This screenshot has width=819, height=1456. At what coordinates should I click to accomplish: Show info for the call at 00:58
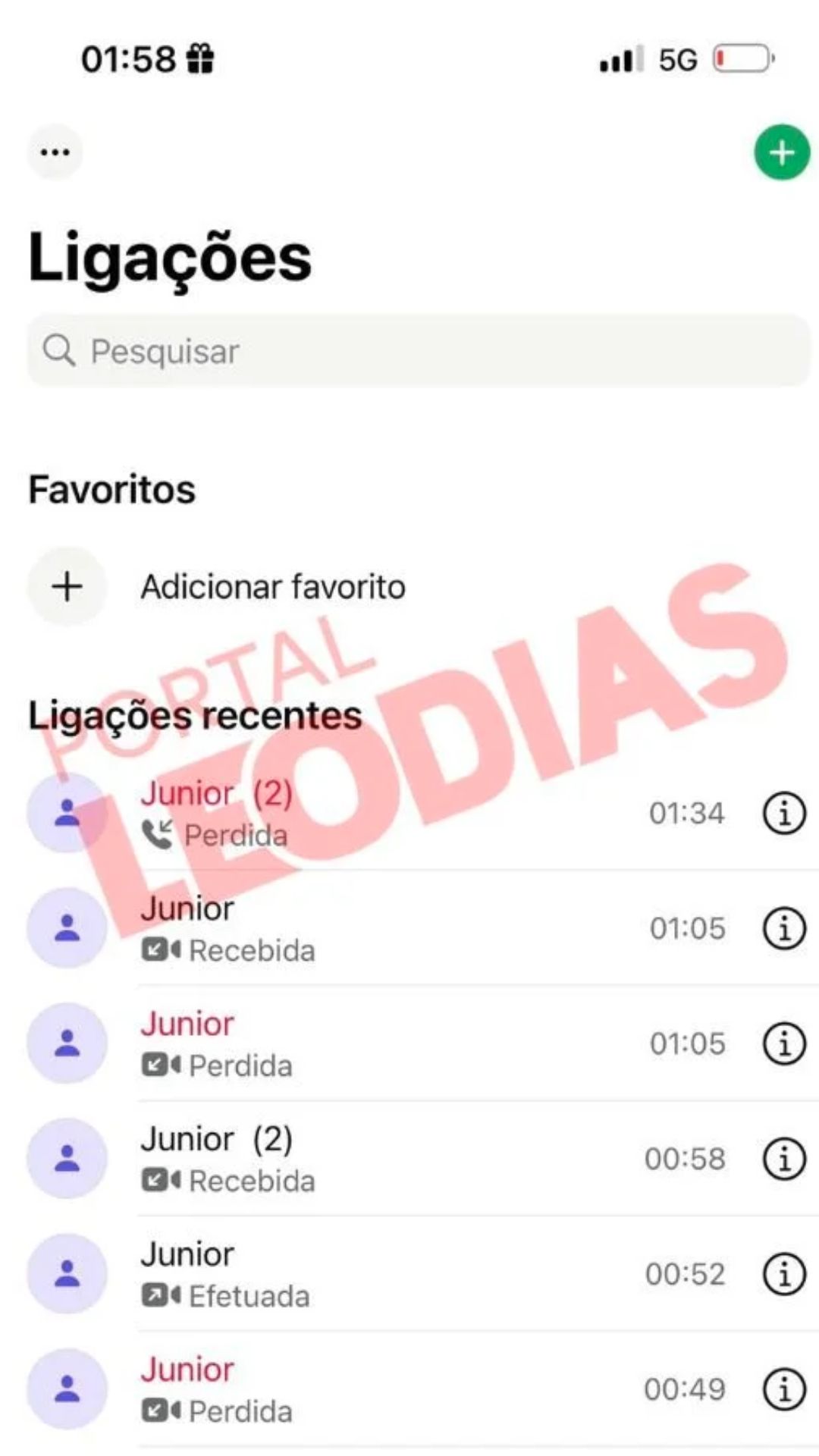[x=783, y=1159]
